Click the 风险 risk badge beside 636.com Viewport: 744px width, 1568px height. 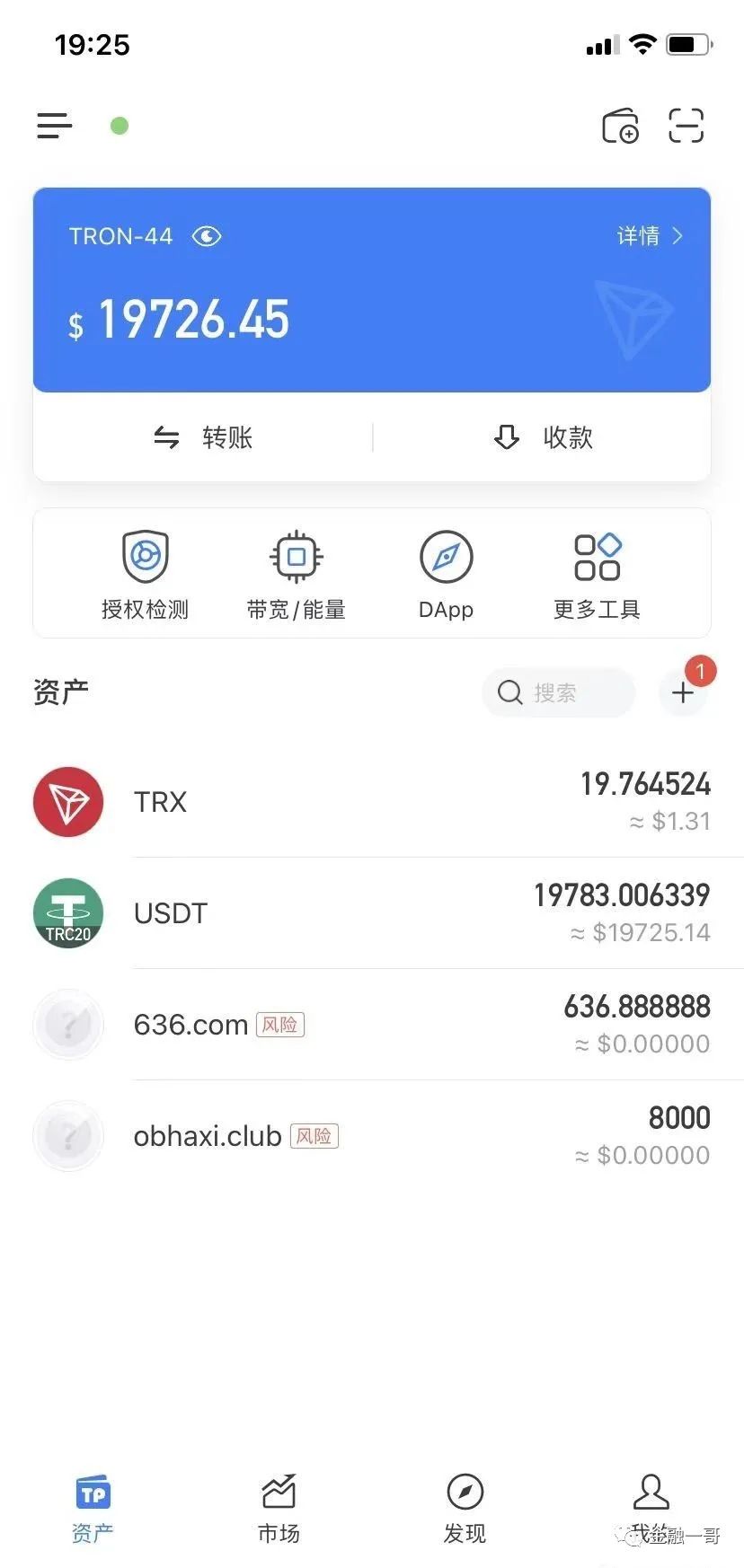(281, 1024)
